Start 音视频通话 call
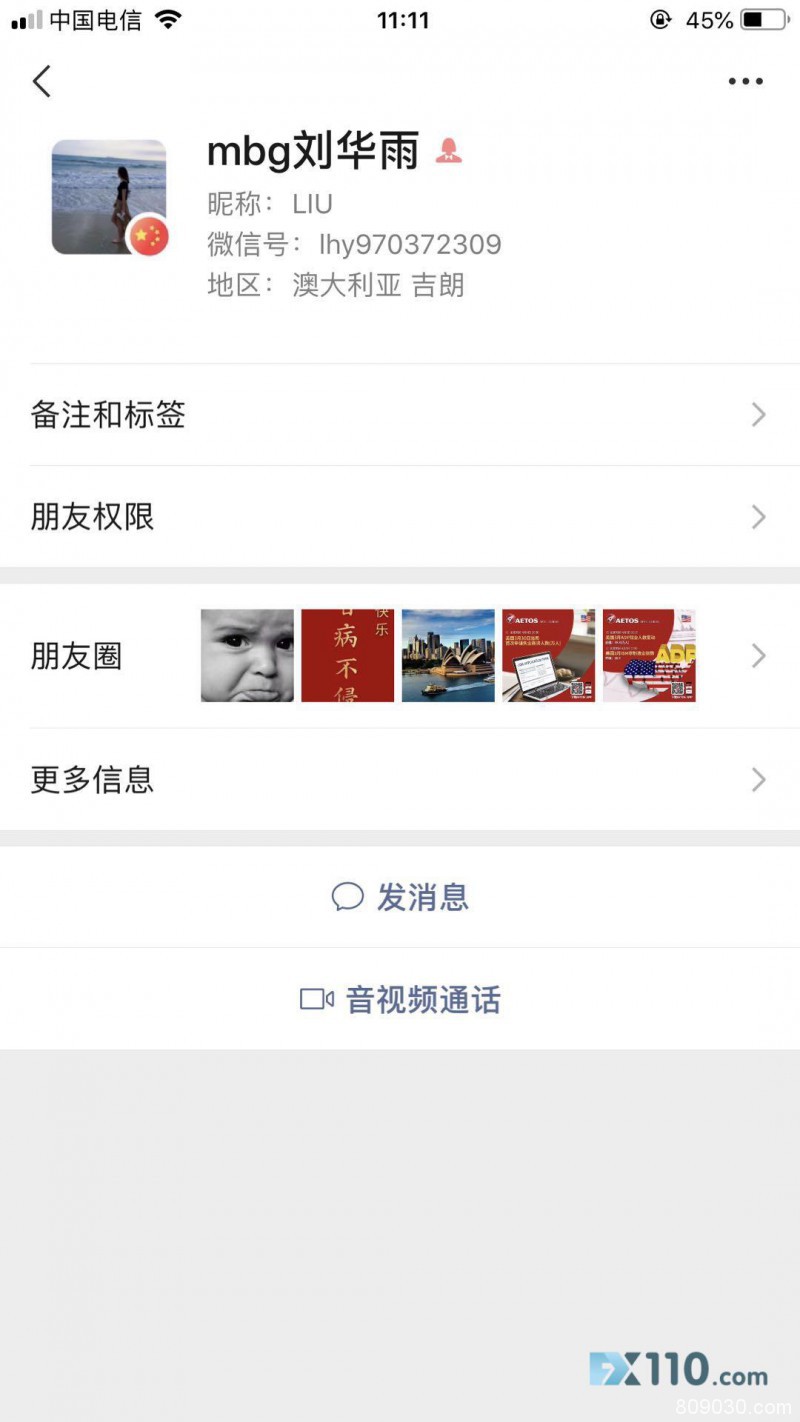The image size is (800, 1422). 400,999
